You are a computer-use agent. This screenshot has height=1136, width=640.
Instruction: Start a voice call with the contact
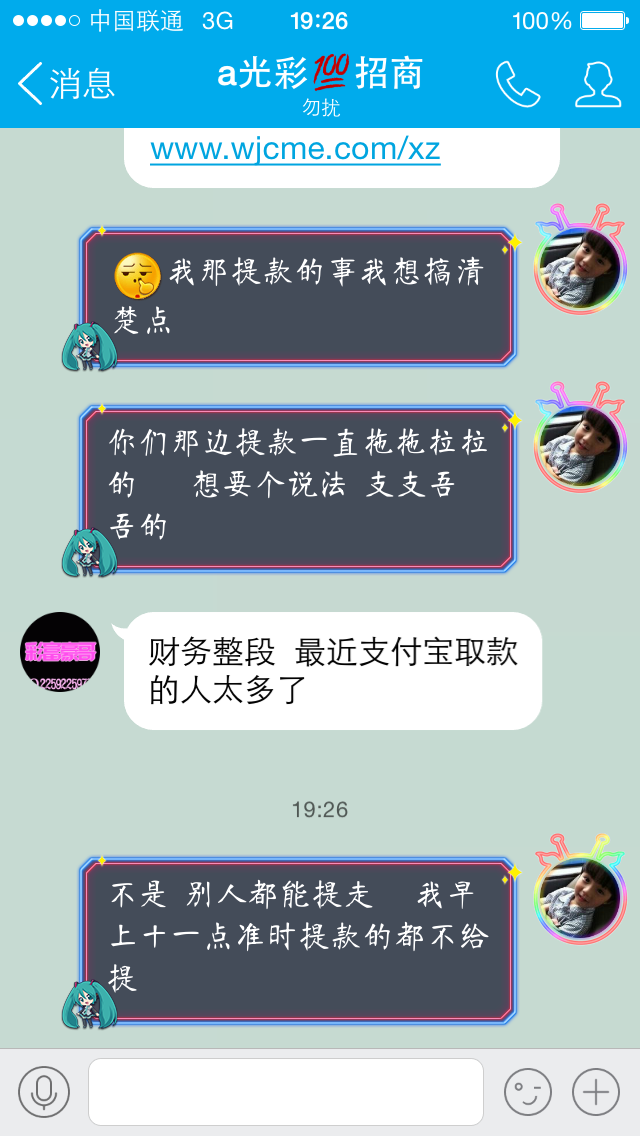[518, 84]
